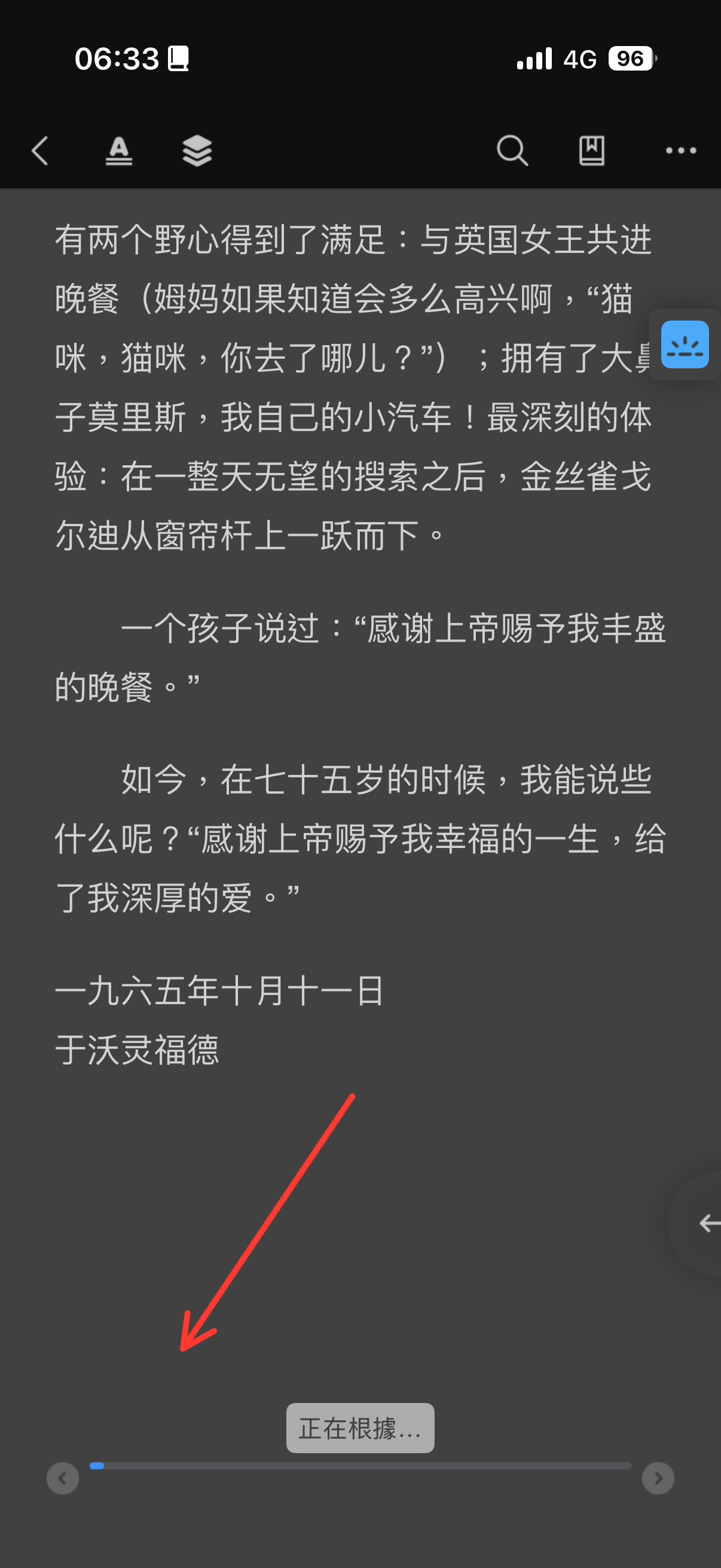Tap the reading progress bar
Screen dimensions: 721x1568
pyautogui.click(x=360, y=1466)
